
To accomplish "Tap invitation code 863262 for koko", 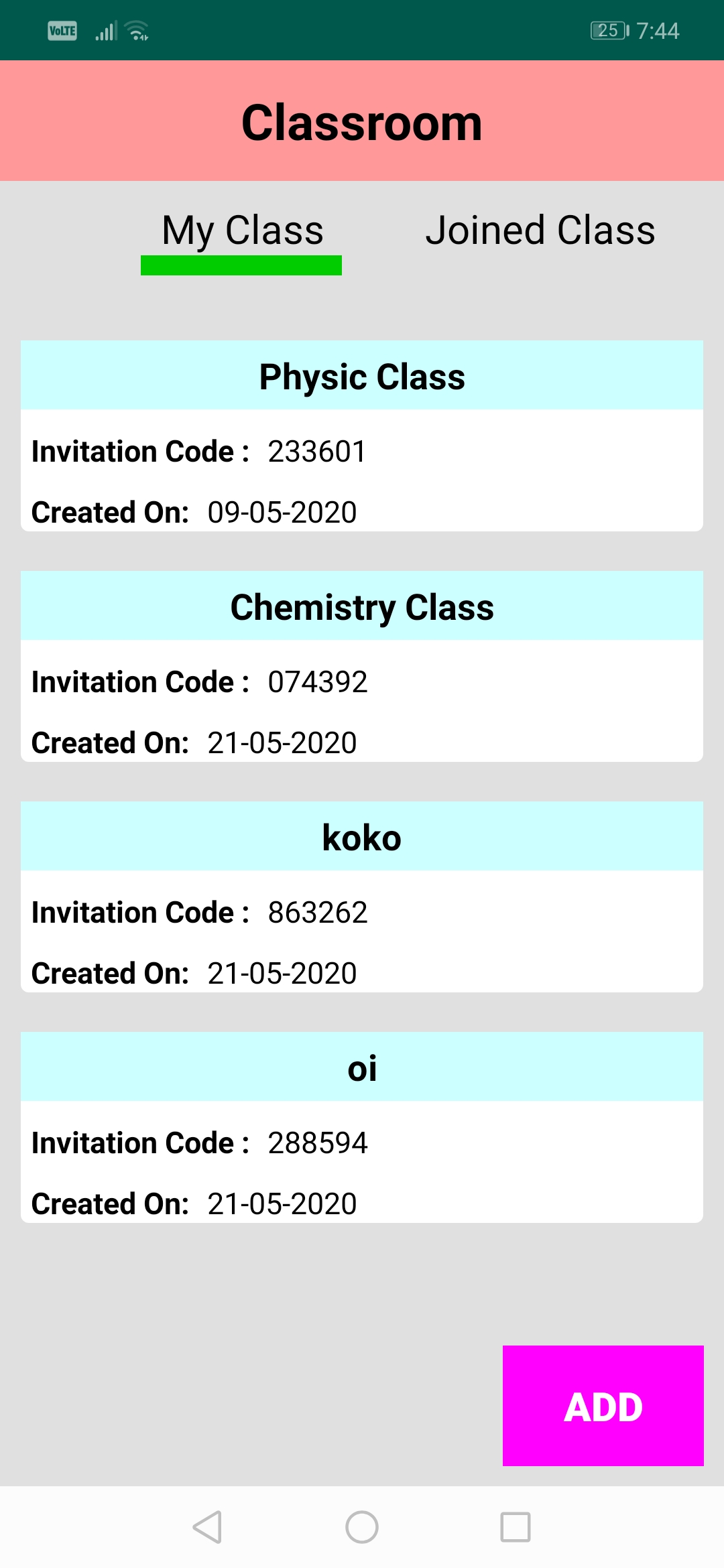I will pyautogui.click(x=318, y=912).
